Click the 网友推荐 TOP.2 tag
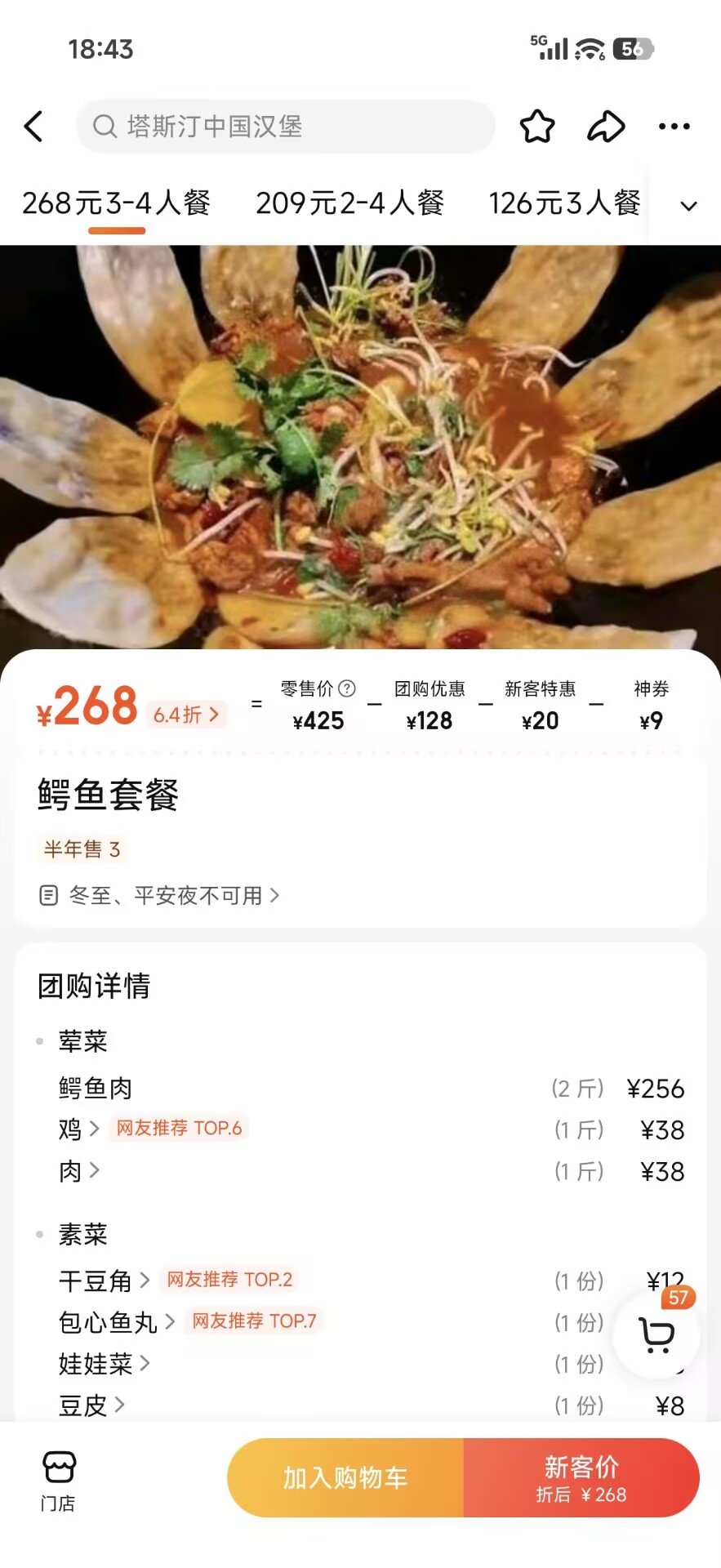The image size is (721, 1568). (229, 1280)
